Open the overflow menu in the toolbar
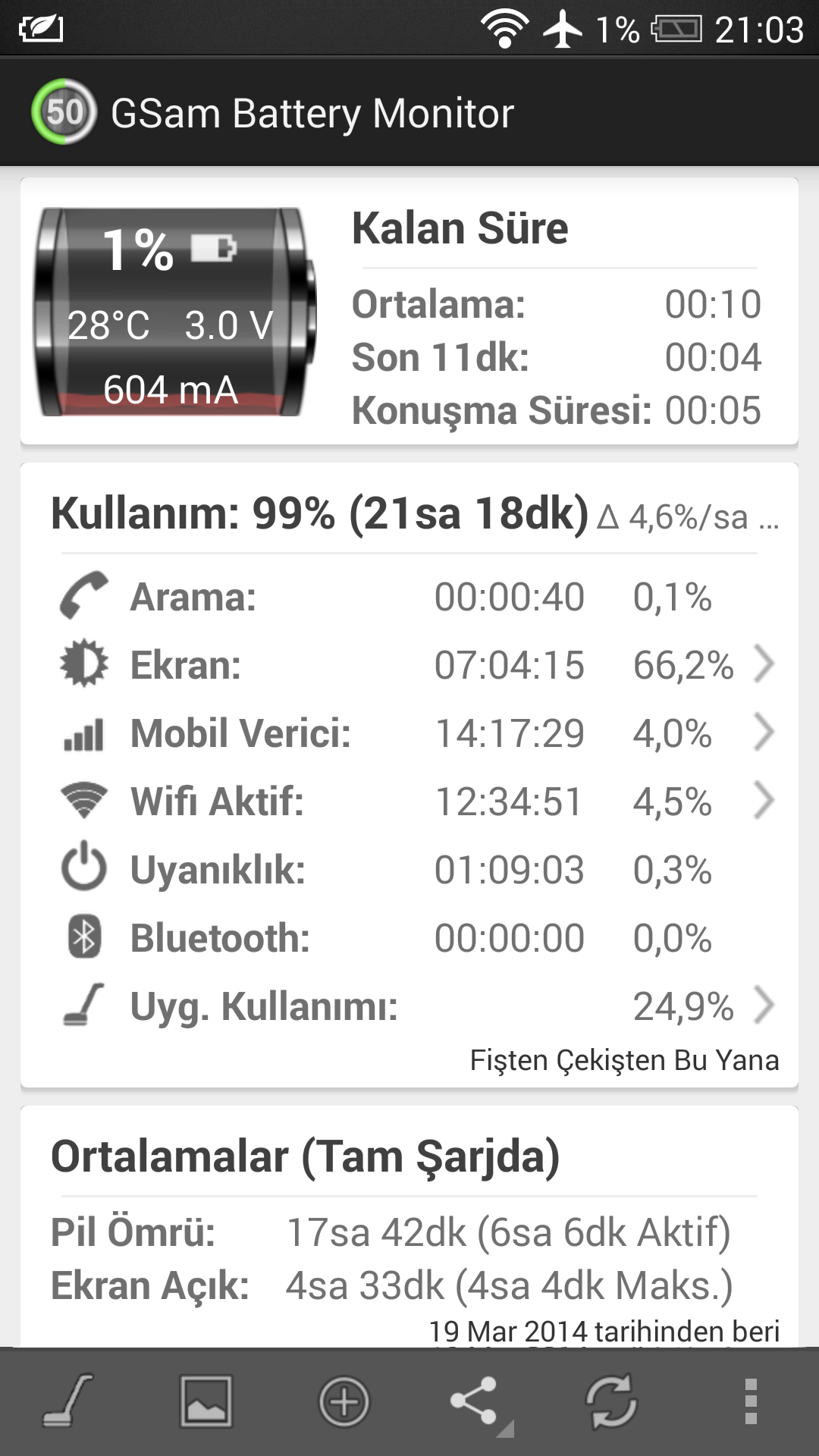The height and width of the screenshot is (1456, 819). point(751,1401)
